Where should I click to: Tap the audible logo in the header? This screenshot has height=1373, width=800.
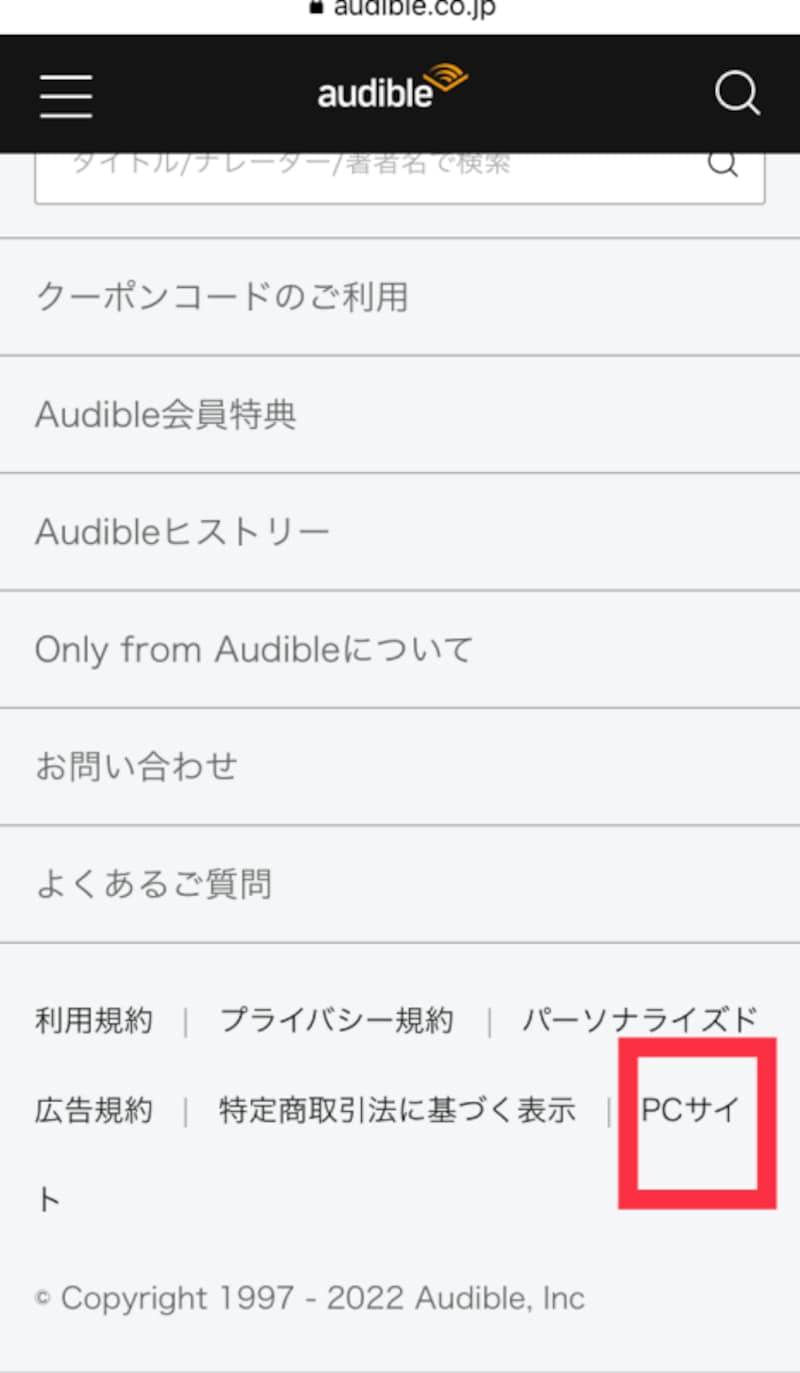[x=392, y=90]
